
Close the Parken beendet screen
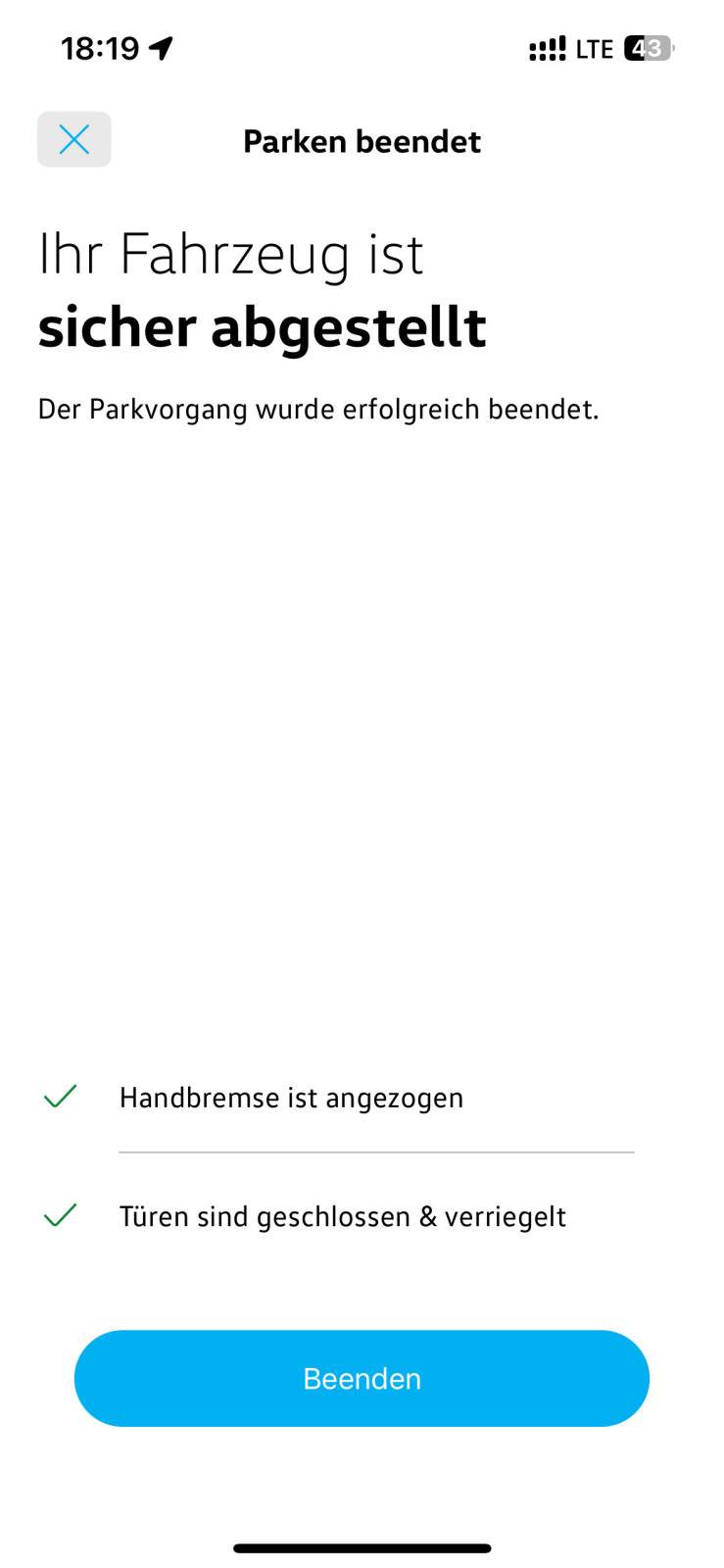click(x=74, y=140)
